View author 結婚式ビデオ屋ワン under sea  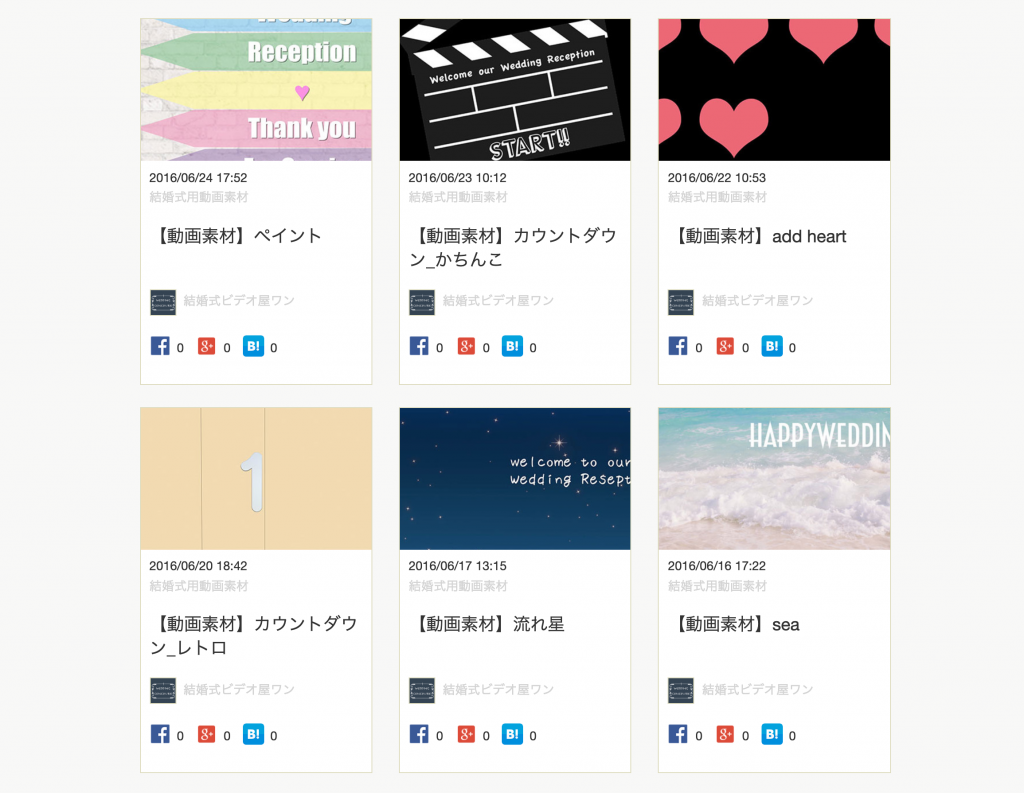pos(757,689)
